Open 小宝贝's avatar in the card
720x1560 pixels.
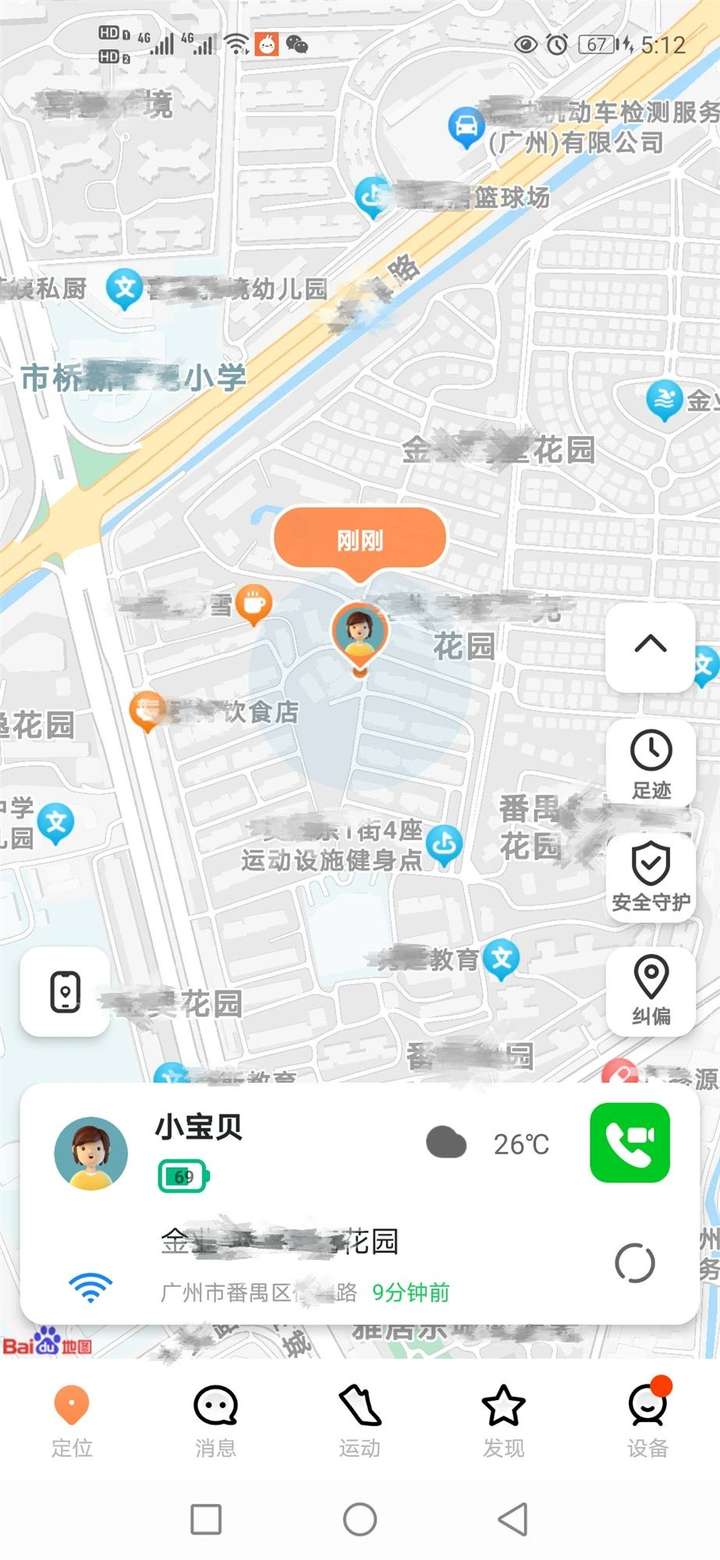point(91,1153)
